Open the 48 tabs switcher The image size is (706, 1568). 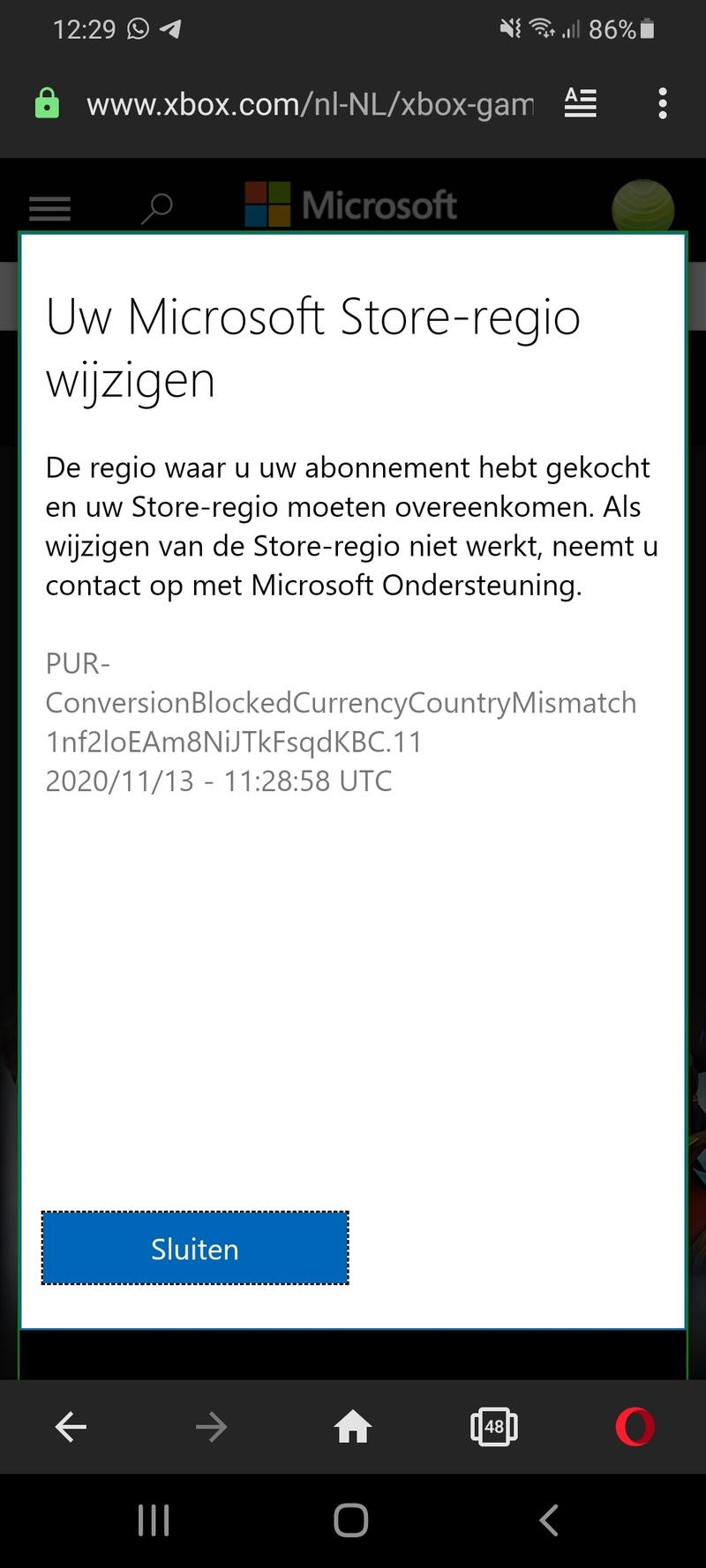pos(494,1426)
